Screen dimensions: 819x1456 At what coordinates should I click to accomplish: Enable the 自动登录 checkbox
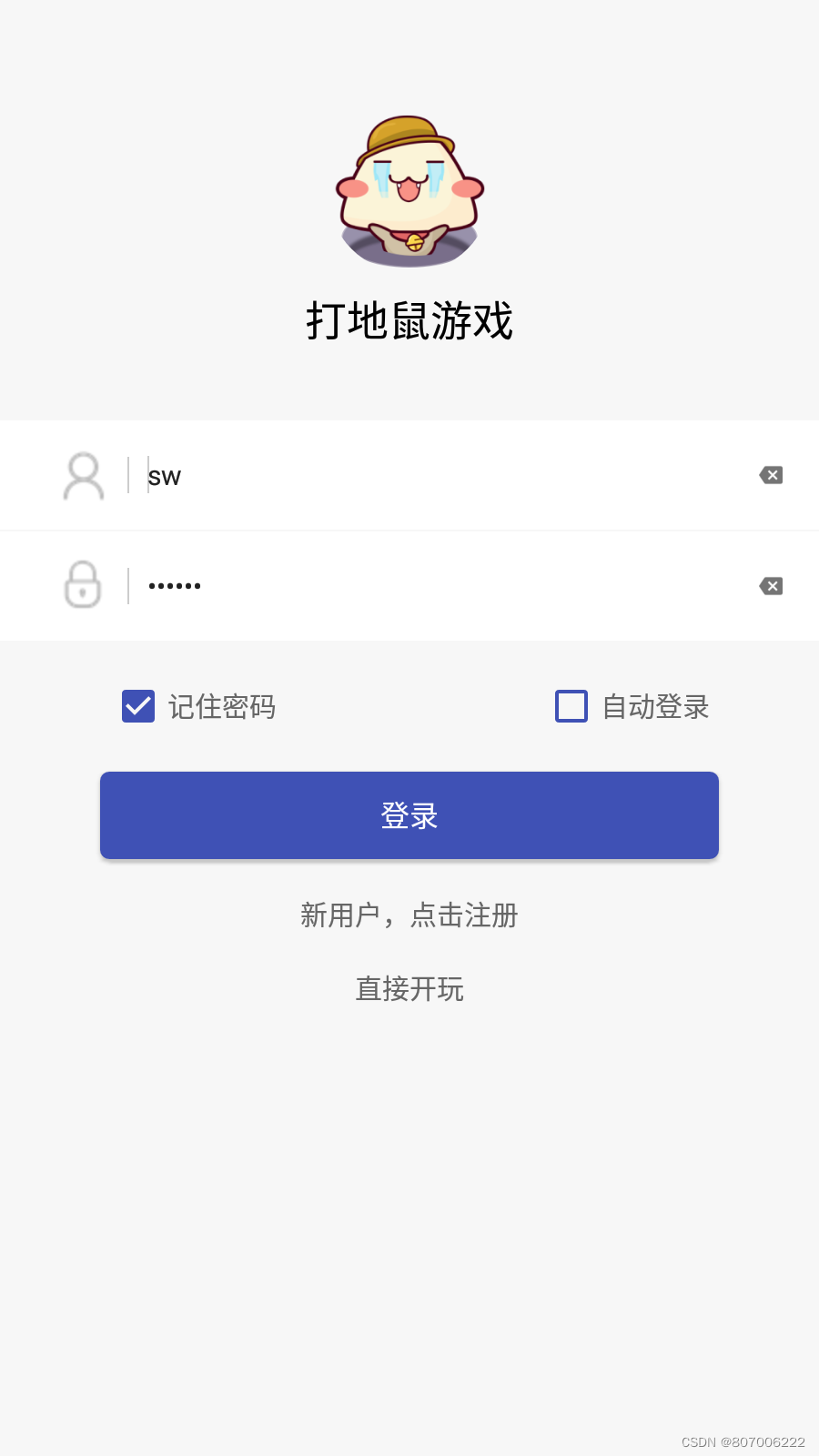571,706
